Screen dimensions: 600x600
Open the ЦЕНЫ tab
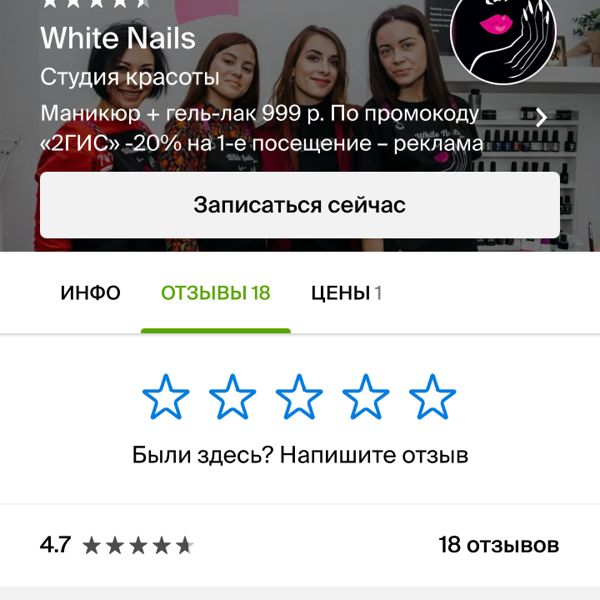point(346,293)
